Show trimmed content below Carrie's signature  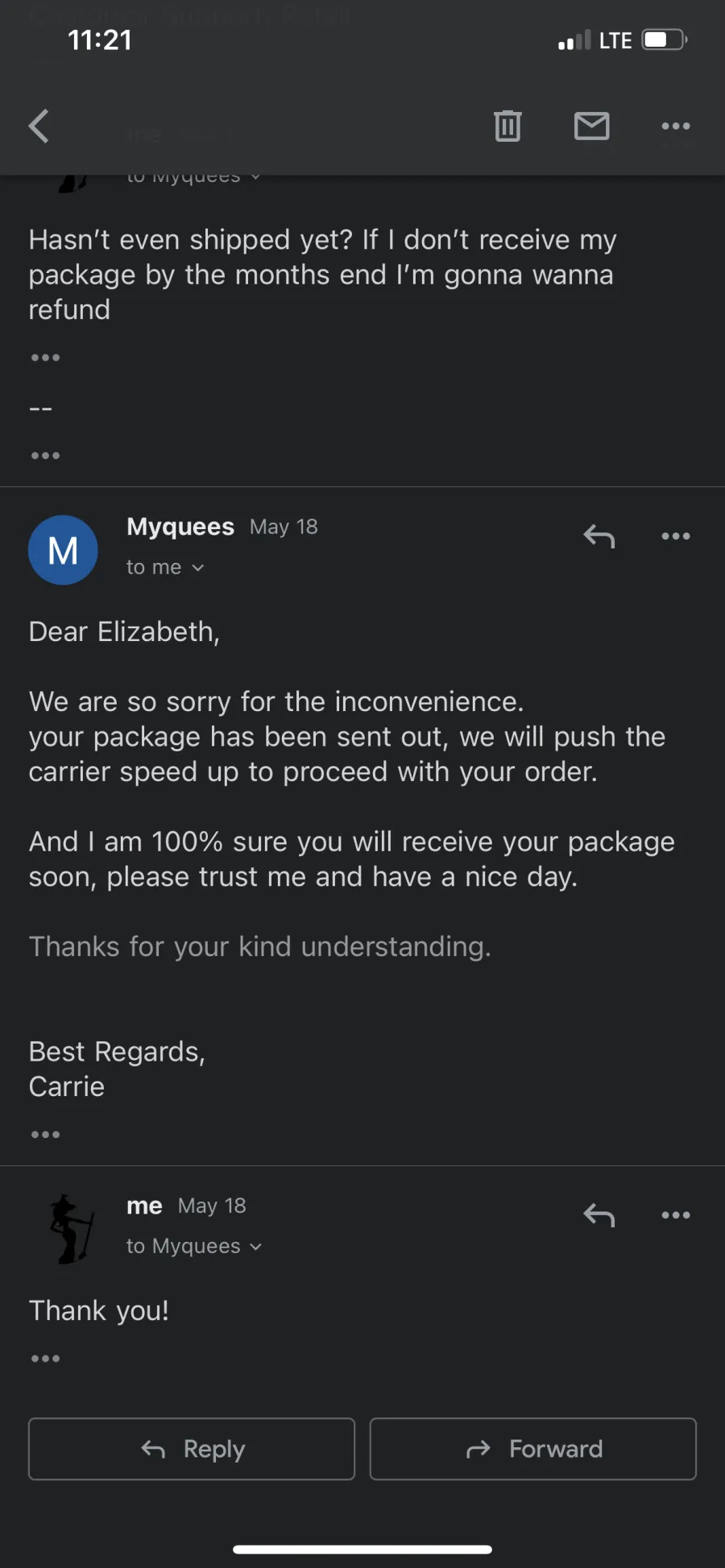[x=45, y=1135]
